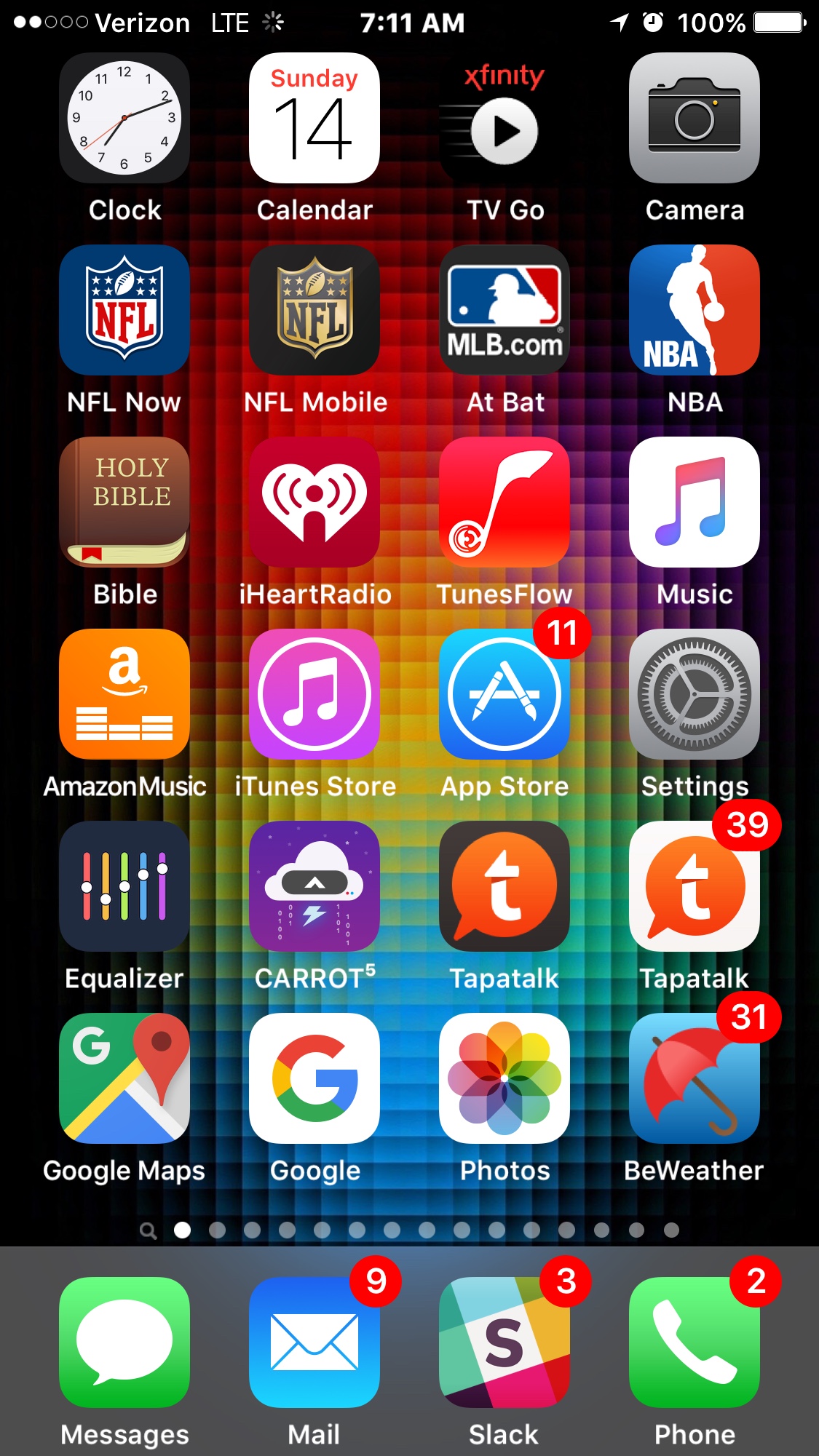Open the App Store with 11 updates
Screen dimensions: 819x1456
click(x=505, y=694)
